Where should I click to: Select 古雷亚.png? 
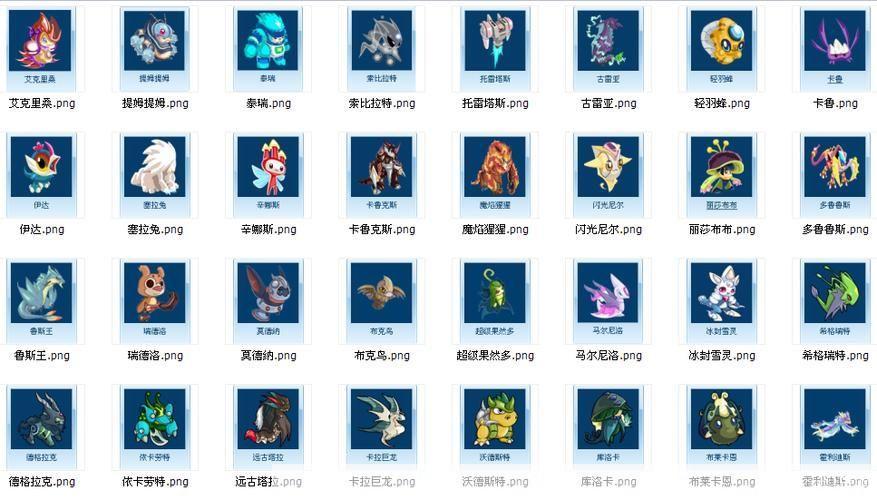click(x=608, y=46)
